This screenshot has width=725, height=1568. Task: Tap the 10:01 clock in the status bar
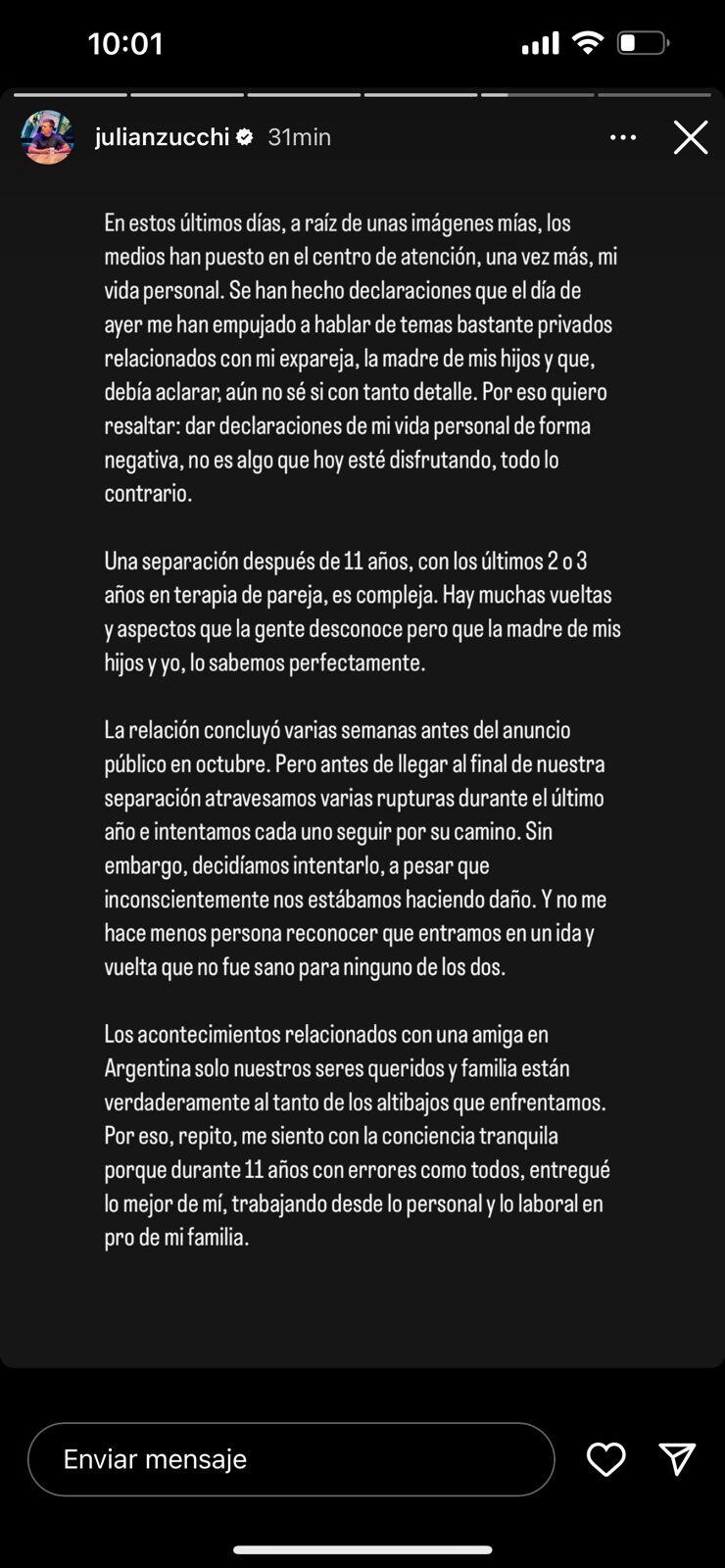128,43
